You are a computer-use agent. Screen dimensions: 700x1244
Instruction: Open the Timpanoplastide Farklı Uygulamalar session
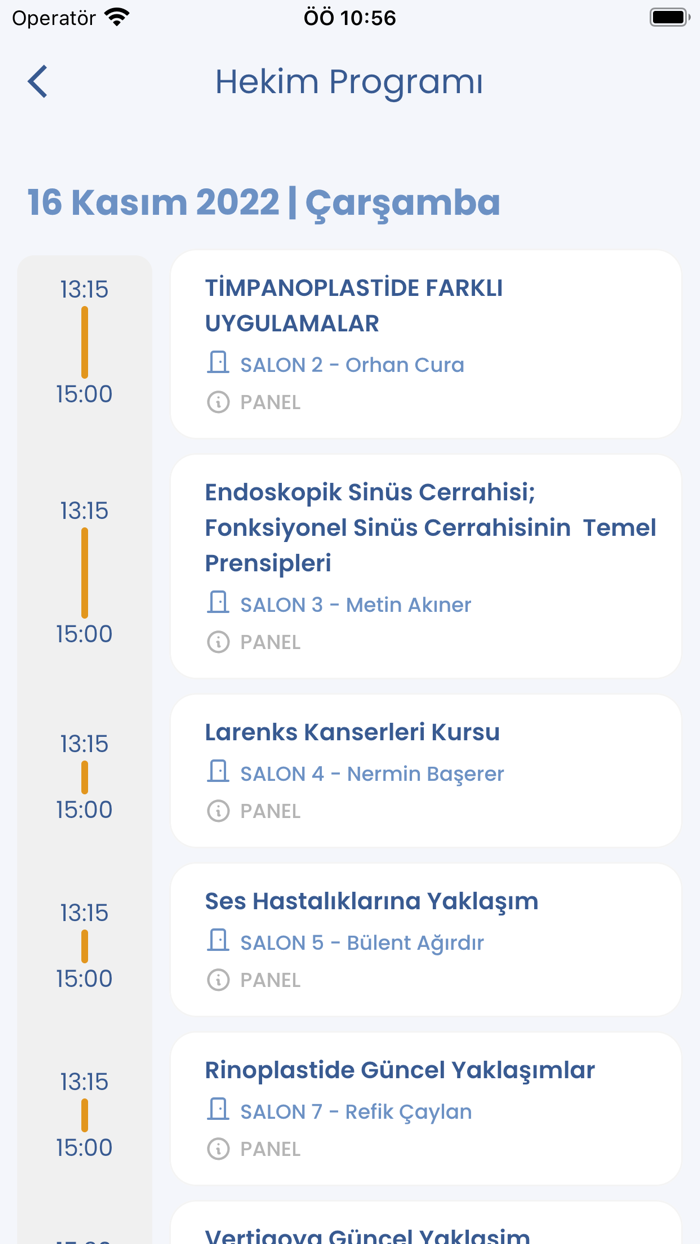coord(425,343)
